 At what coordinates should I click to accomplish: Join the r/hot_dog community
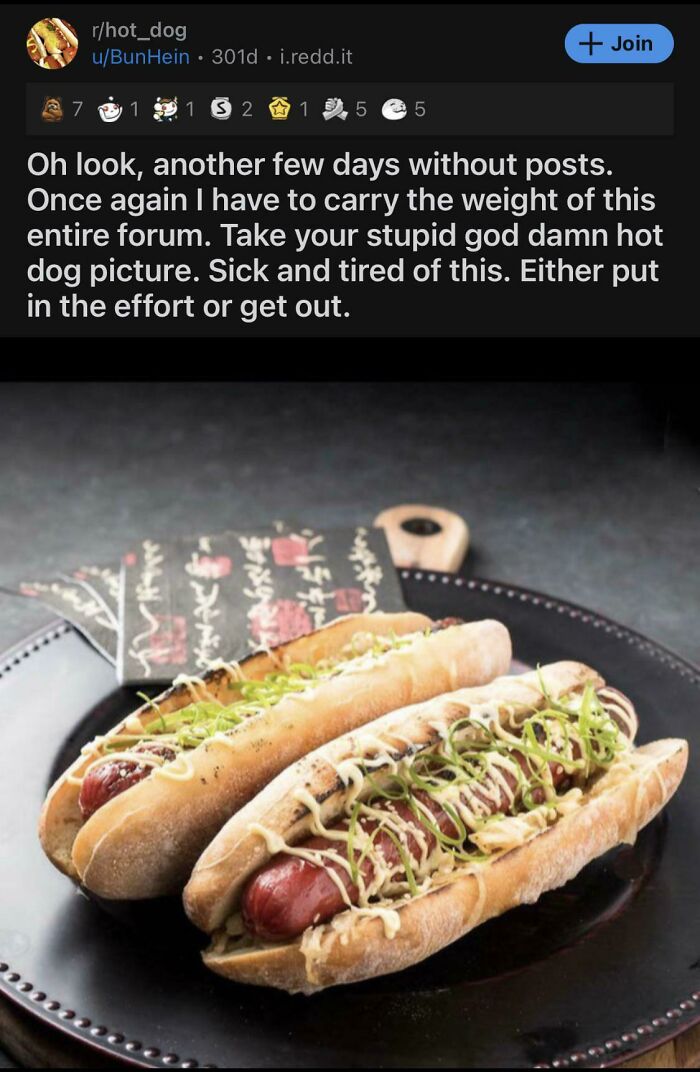618,43
